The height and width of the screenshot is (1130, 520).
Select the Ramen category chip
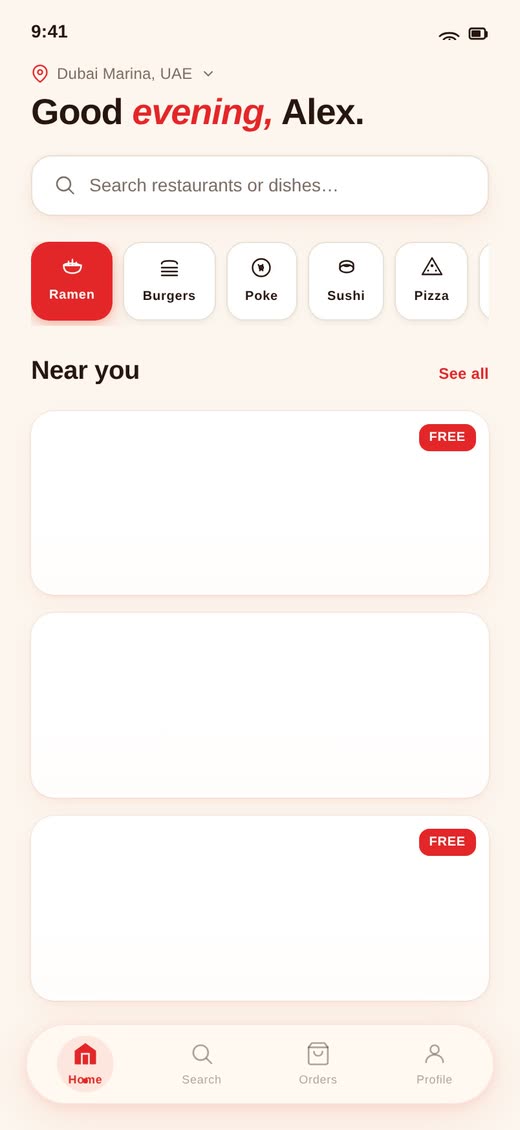tap(71, 281)
